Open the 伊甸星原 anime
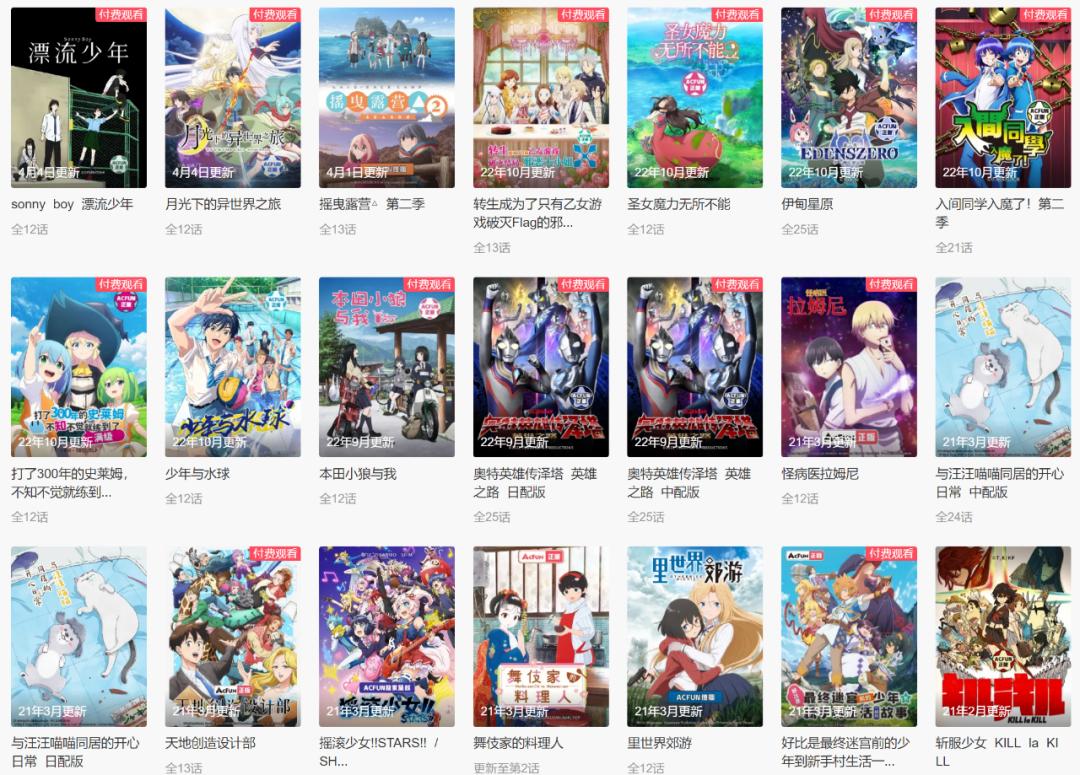This screenshot has height=775, width=1080. coord(849,98)
